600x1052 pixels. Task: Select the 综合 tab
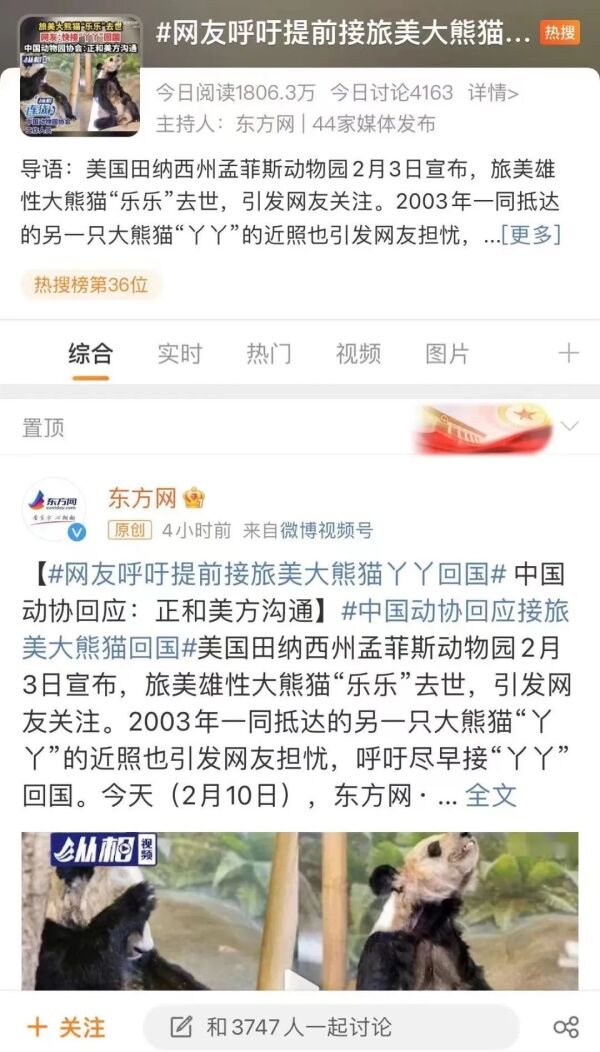[x=90, y=353]
